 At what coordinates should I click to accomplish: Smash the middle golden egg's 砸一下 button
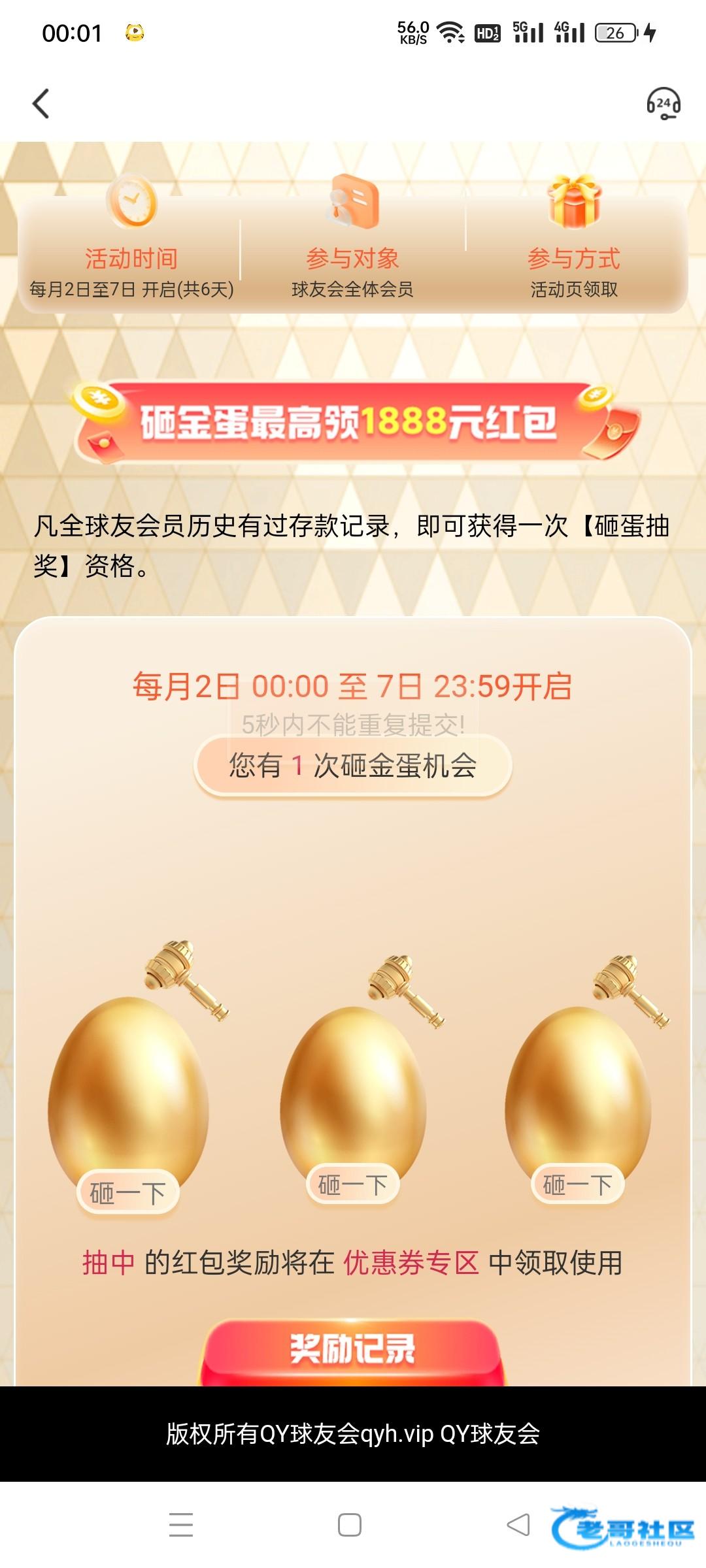353,1184
